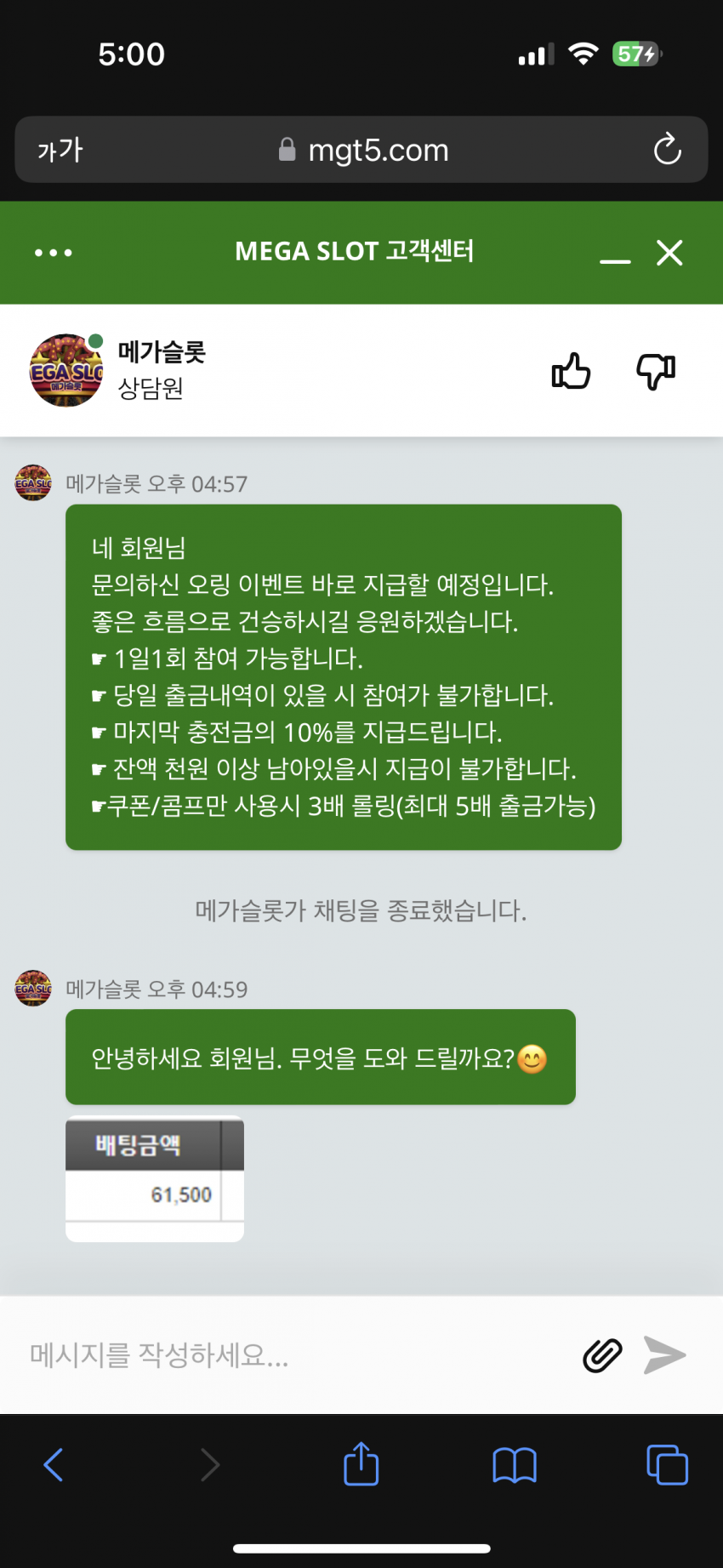Viewport: 723px width, 1568px height.
Task: Open Safari bookmarks
Action: (x=514, y=1464)
